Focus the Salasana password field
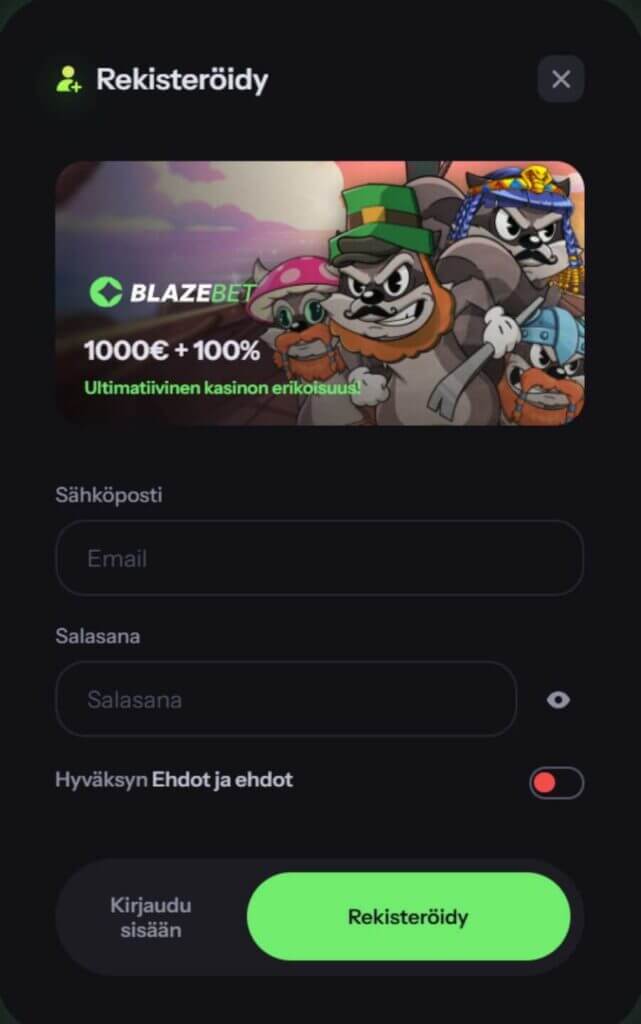 coord(285,699)
